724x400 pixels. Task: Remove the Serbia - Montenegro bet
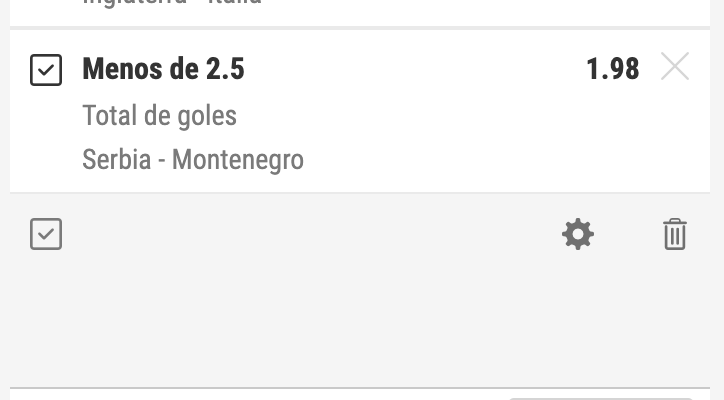pos(675,68)
